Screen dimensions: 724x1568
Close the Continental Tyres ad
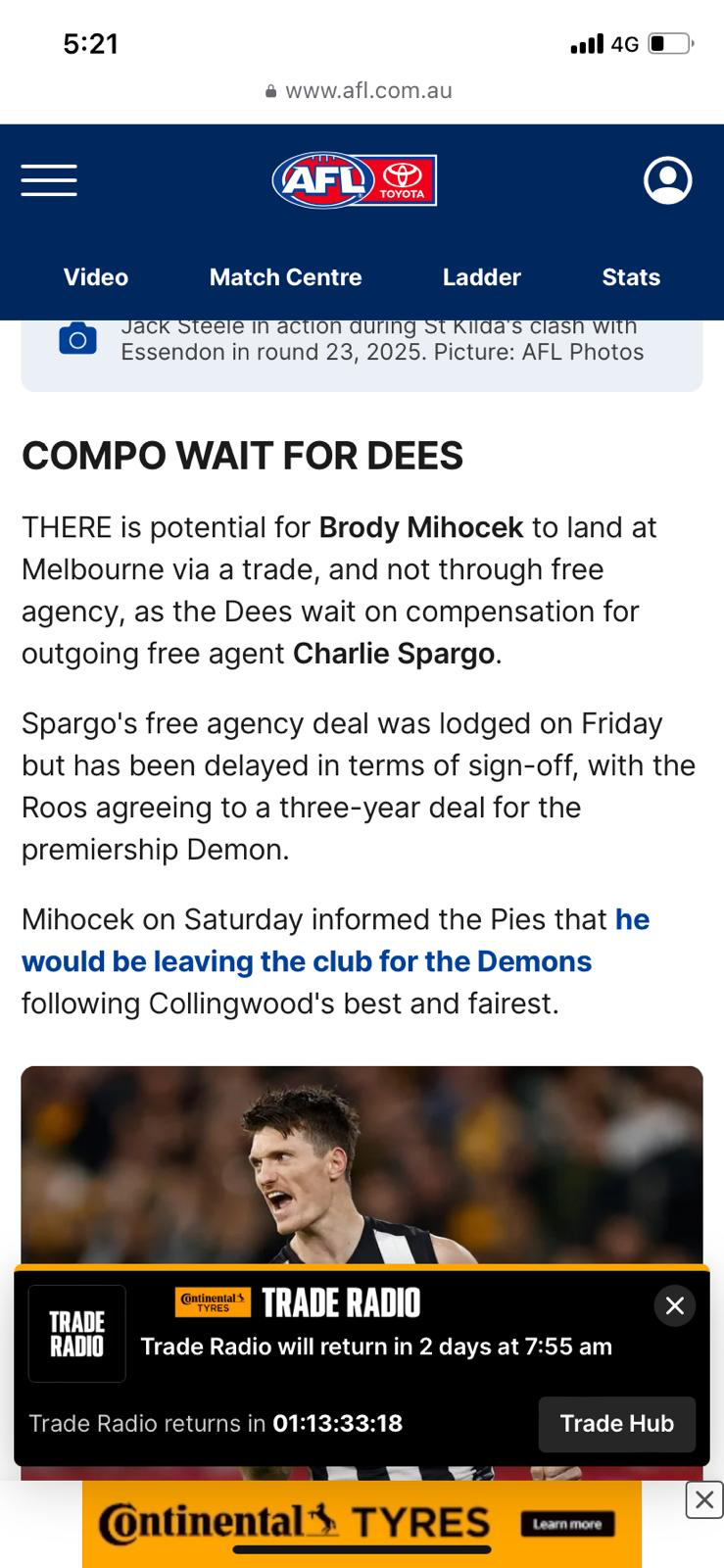tap(703, 1499)
